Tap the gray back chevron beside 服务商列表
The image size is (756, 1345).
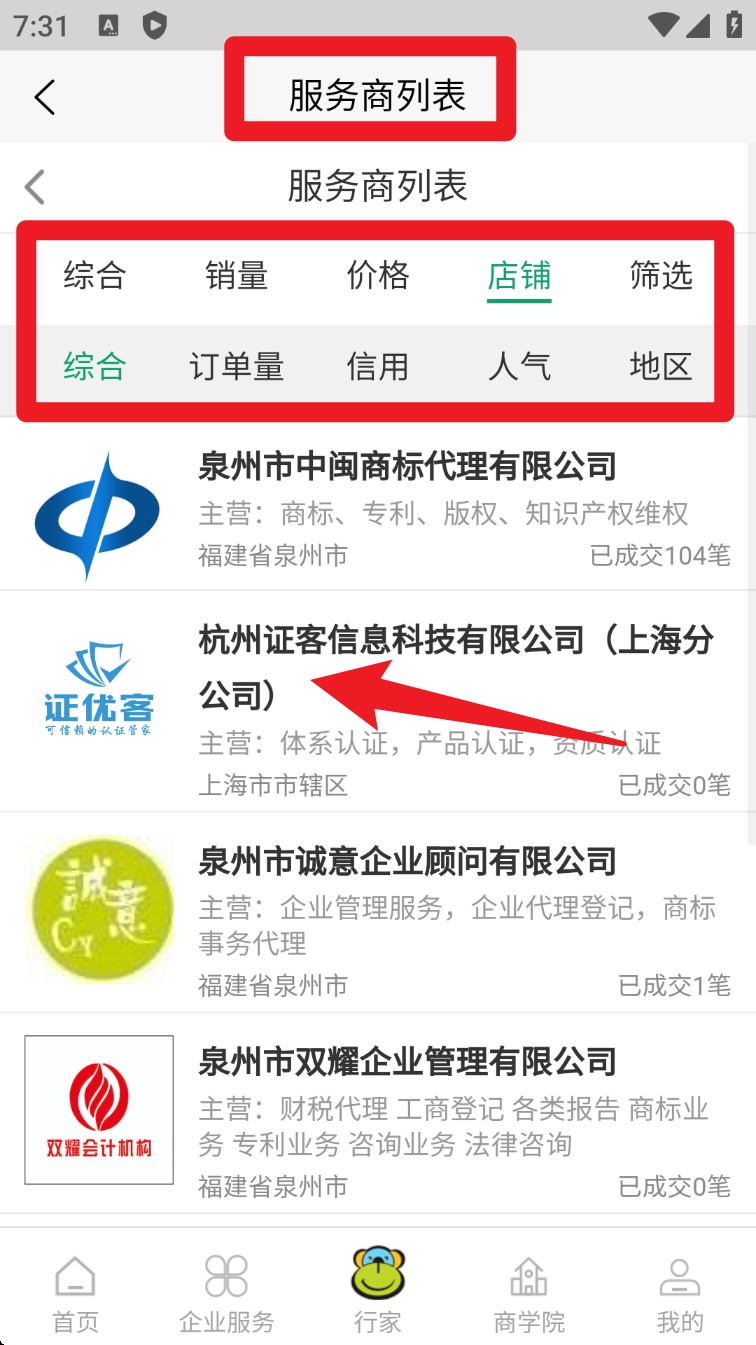35,187
